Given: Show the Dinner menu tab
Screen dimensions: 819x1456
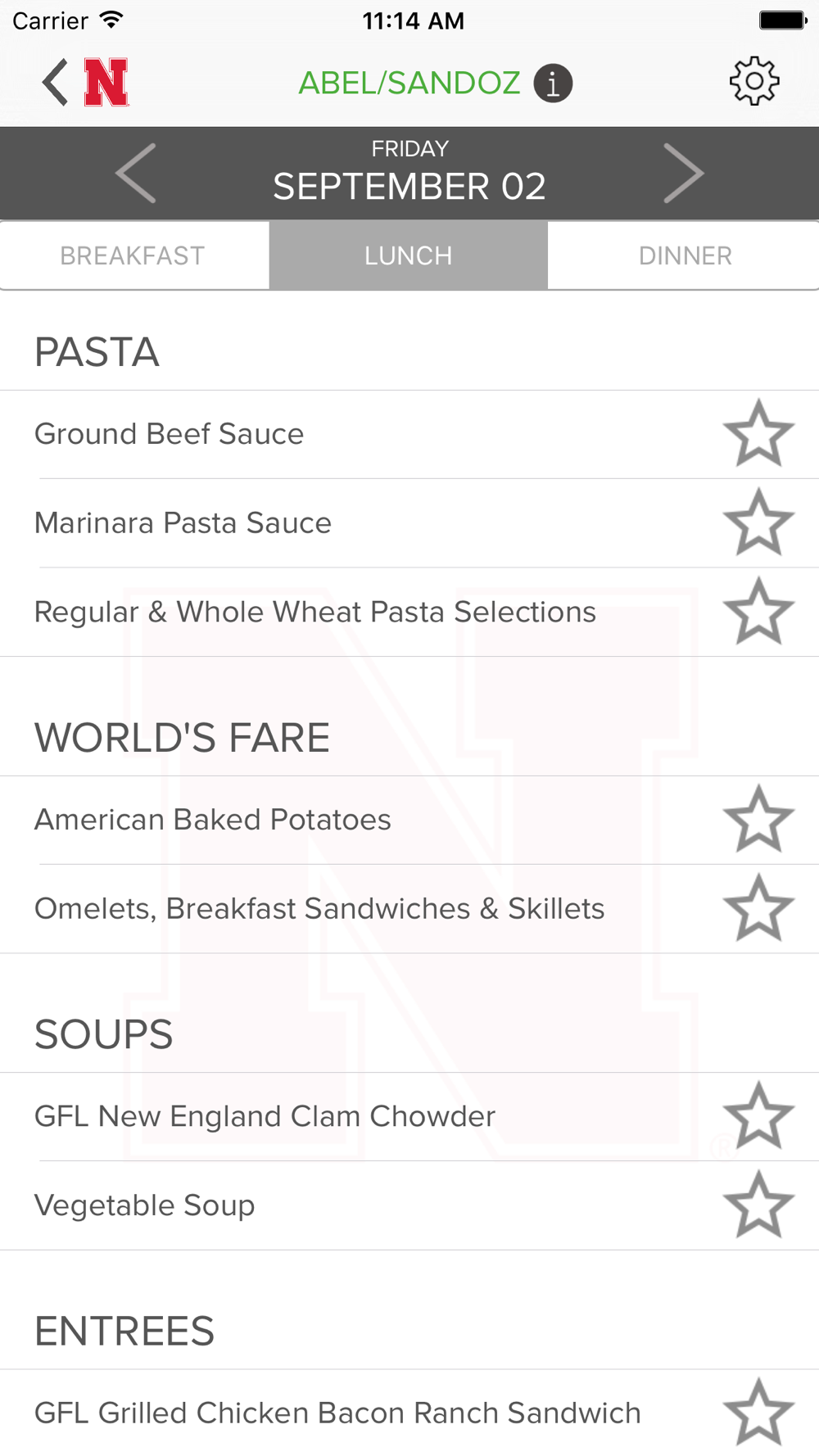Looking at the screenshot, I should (685, 255).
